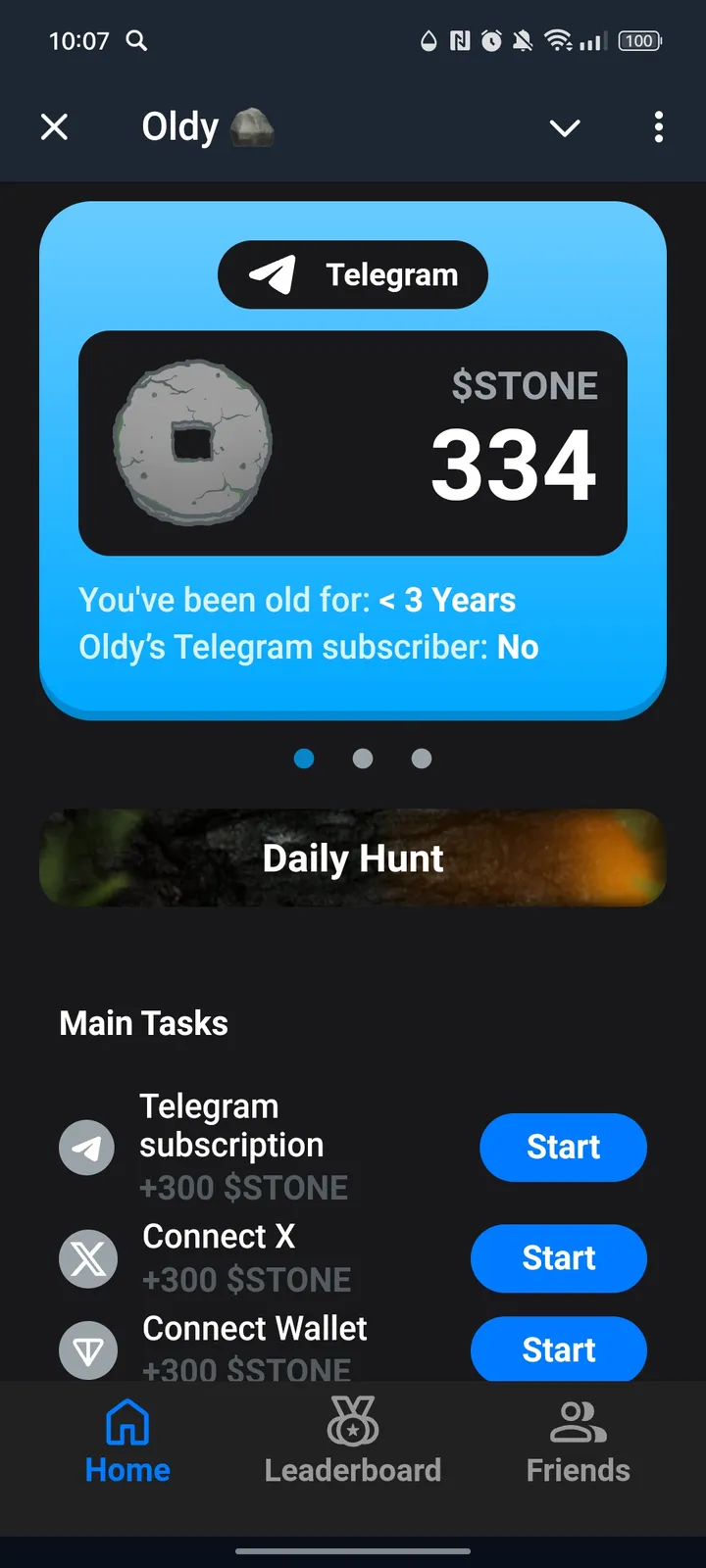Select the X logo icon beside Connect X
Viewport: 706px width, 1568px height.
pos(88,1258)
